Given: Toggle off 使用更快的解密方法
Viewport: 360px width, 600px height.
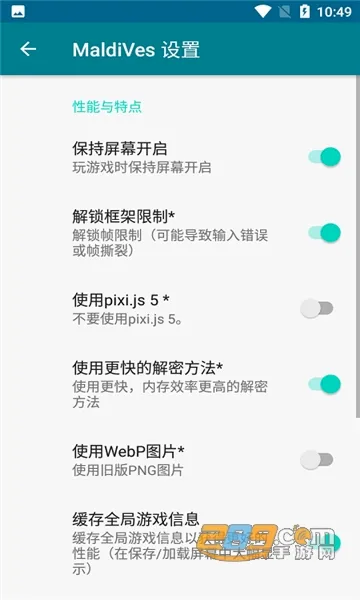Looking at the screenshot, I should [x=324, y=384].
